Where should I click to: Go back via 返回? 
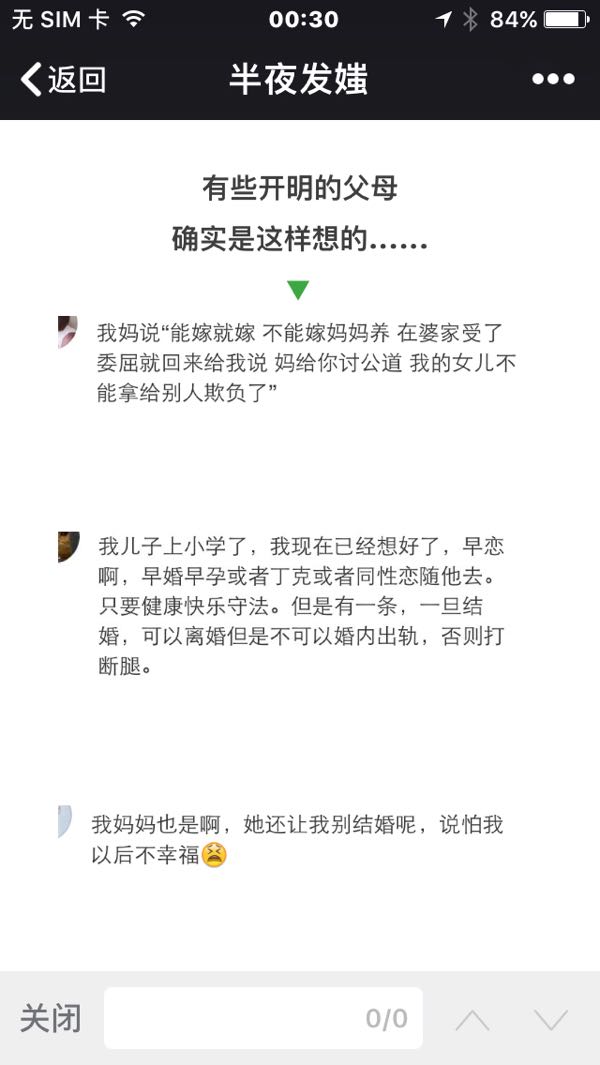63,80
